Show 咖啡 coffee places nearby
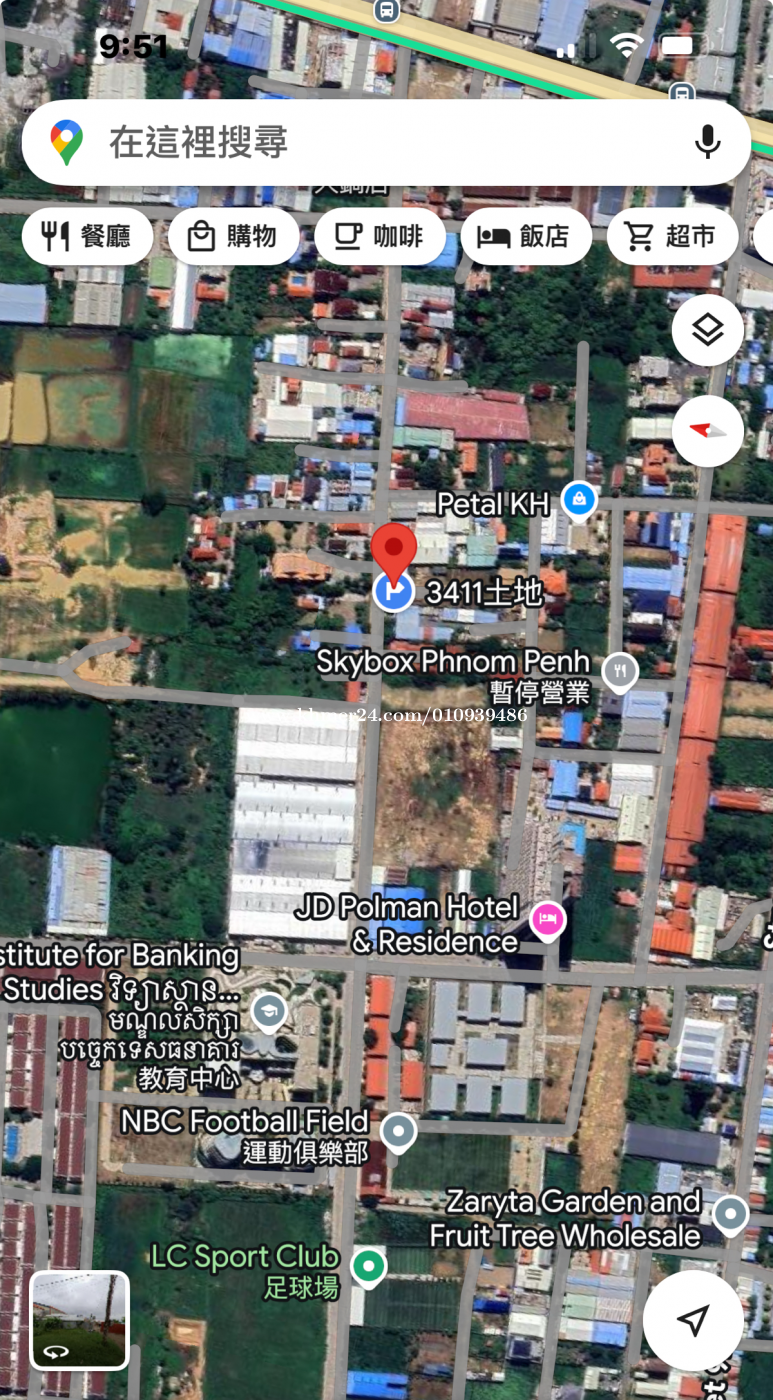 tap(379, 236)
